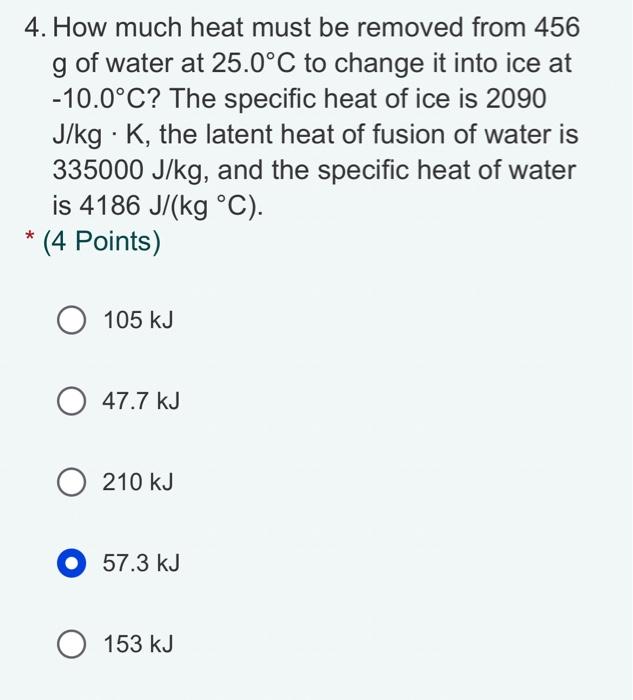Mark 153 kJ as the answer
This screenshot has height=700, width=633.
[71, 645]
